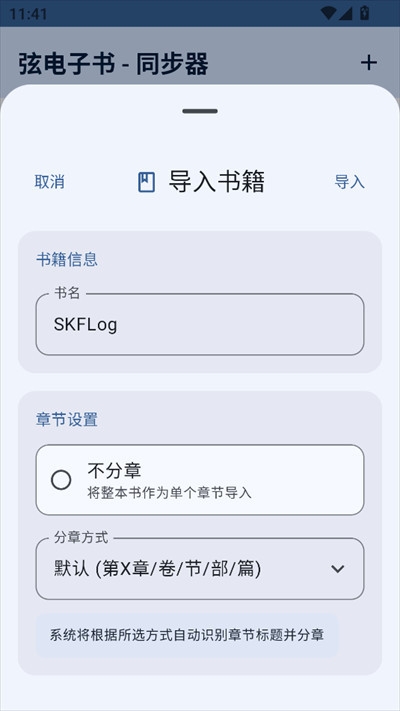400x711 pixels.
Task: Tap the sheet's drag handle
Action: point(200,111)
